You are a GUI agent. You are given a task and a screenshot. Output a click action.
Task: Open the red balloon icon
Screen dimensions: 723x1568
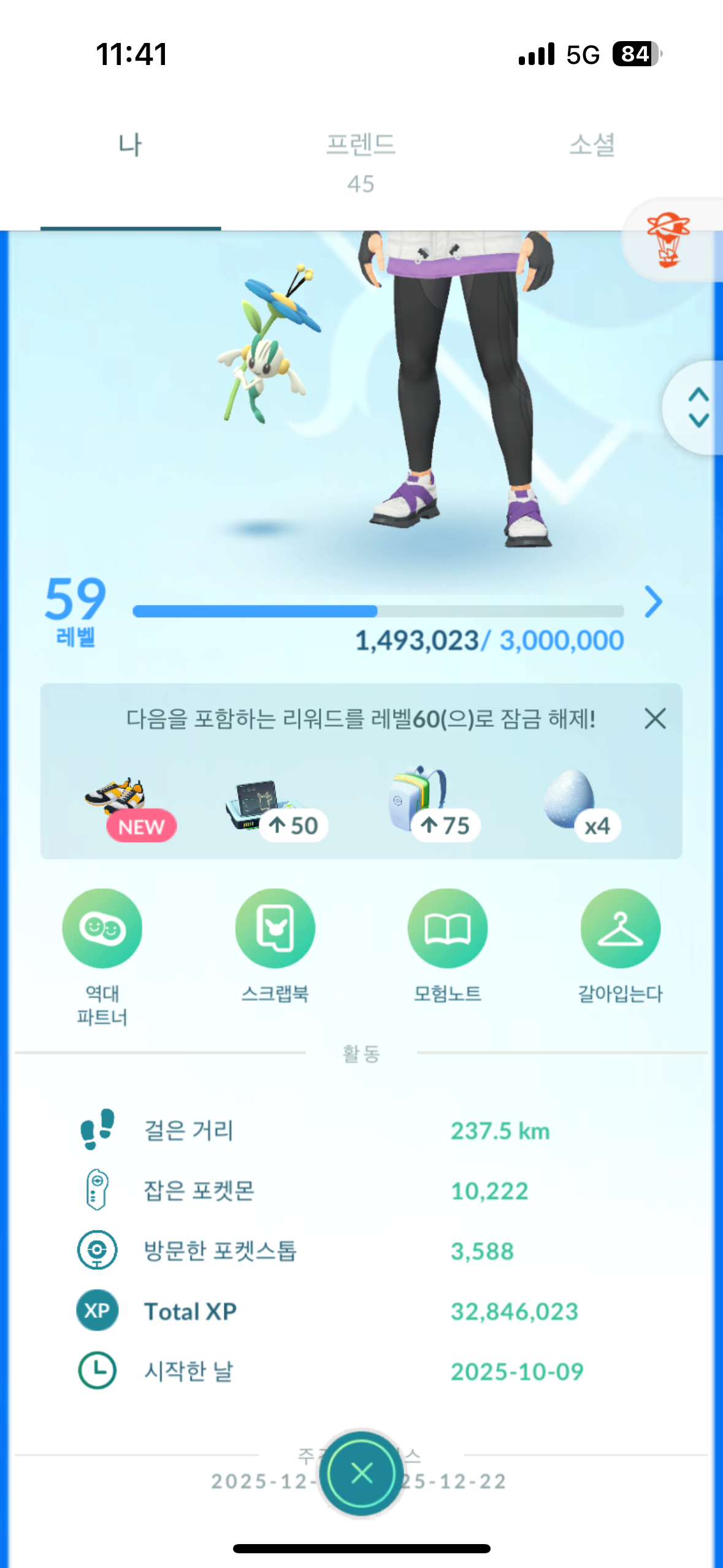coord(668,240)
